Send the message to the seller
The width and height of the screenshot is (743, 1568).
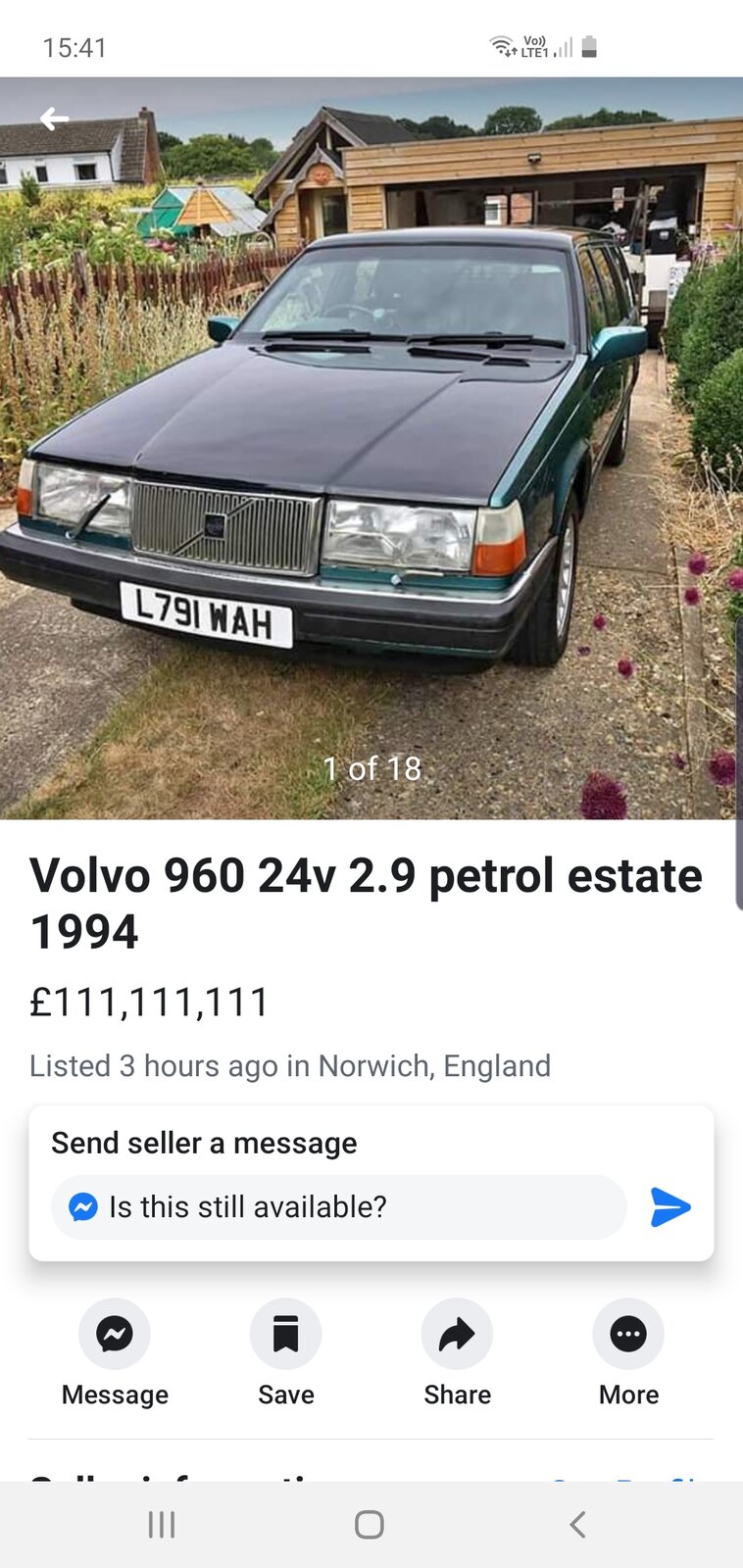(x=670, y=1206)
